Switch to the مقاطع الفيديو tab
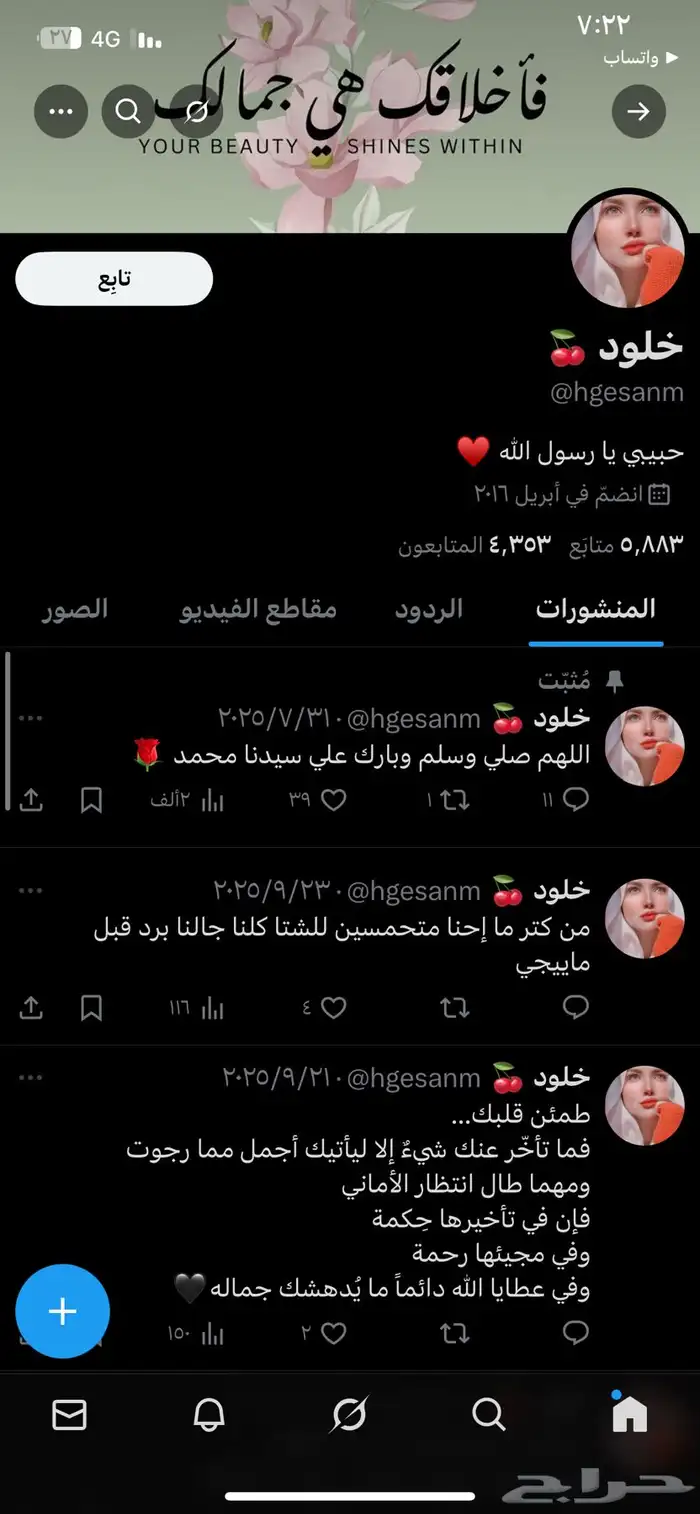 point(258,609)
